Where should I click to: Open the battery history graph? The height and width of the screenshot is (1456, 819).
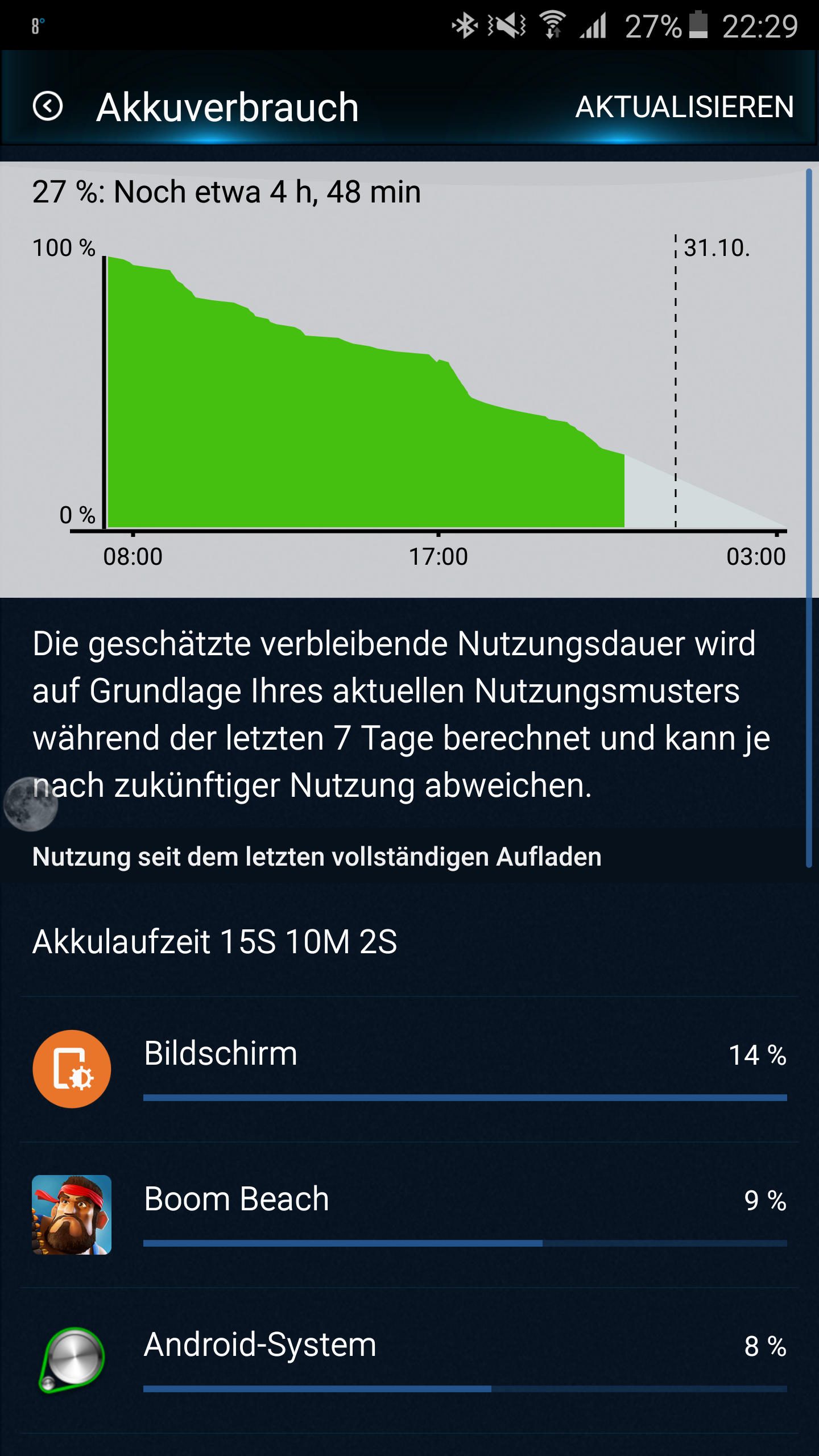(409, 379)
